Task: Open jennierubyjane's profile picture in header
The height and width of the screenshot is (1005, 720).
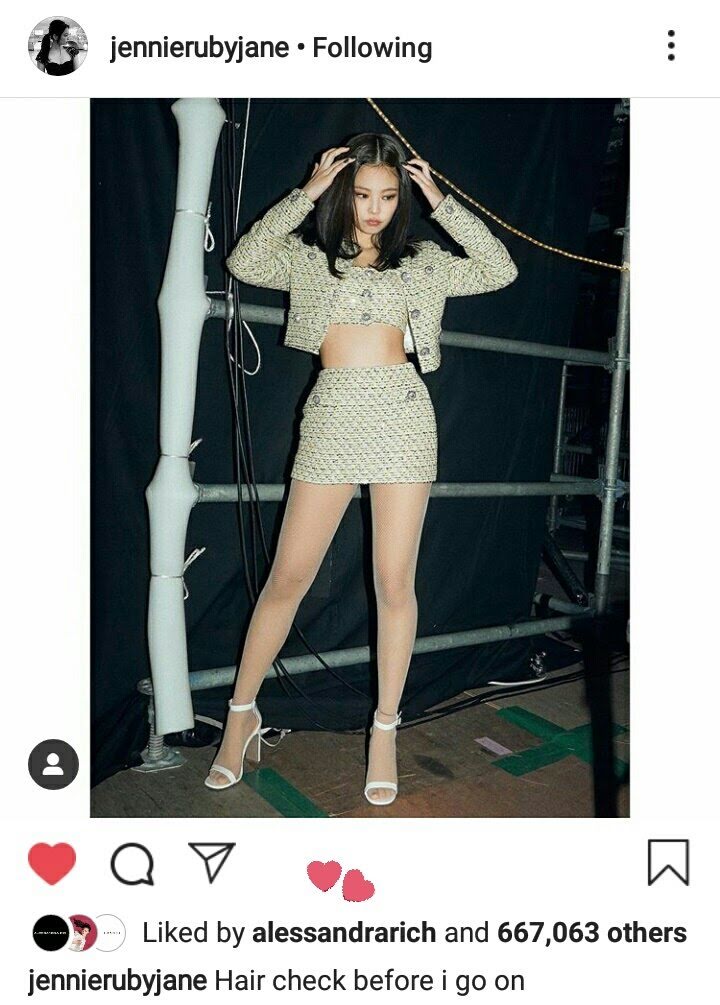Action: point(58,47)
